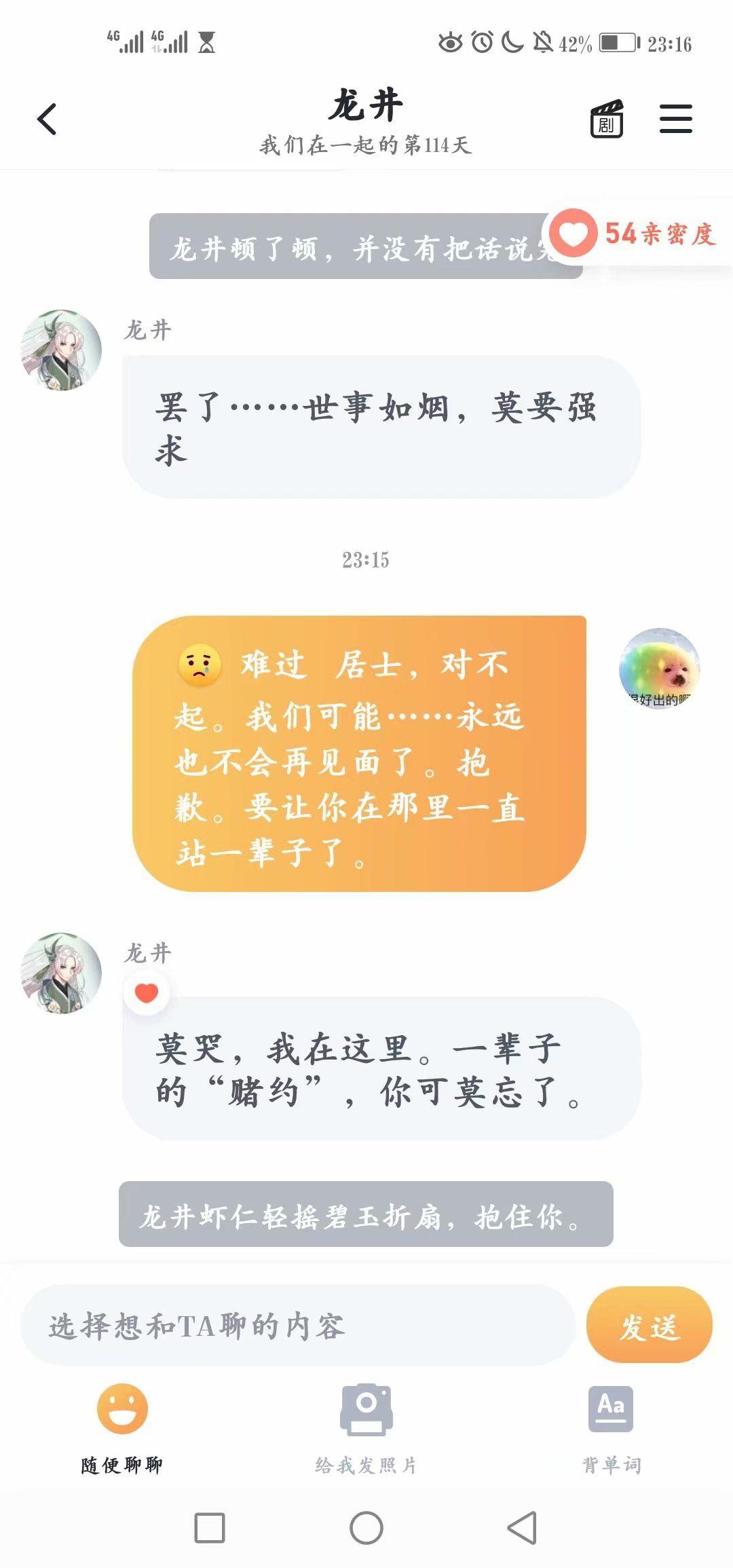Open the 剧 script icon
This screenshot has width=733, height=1568.
pos(606,119)
